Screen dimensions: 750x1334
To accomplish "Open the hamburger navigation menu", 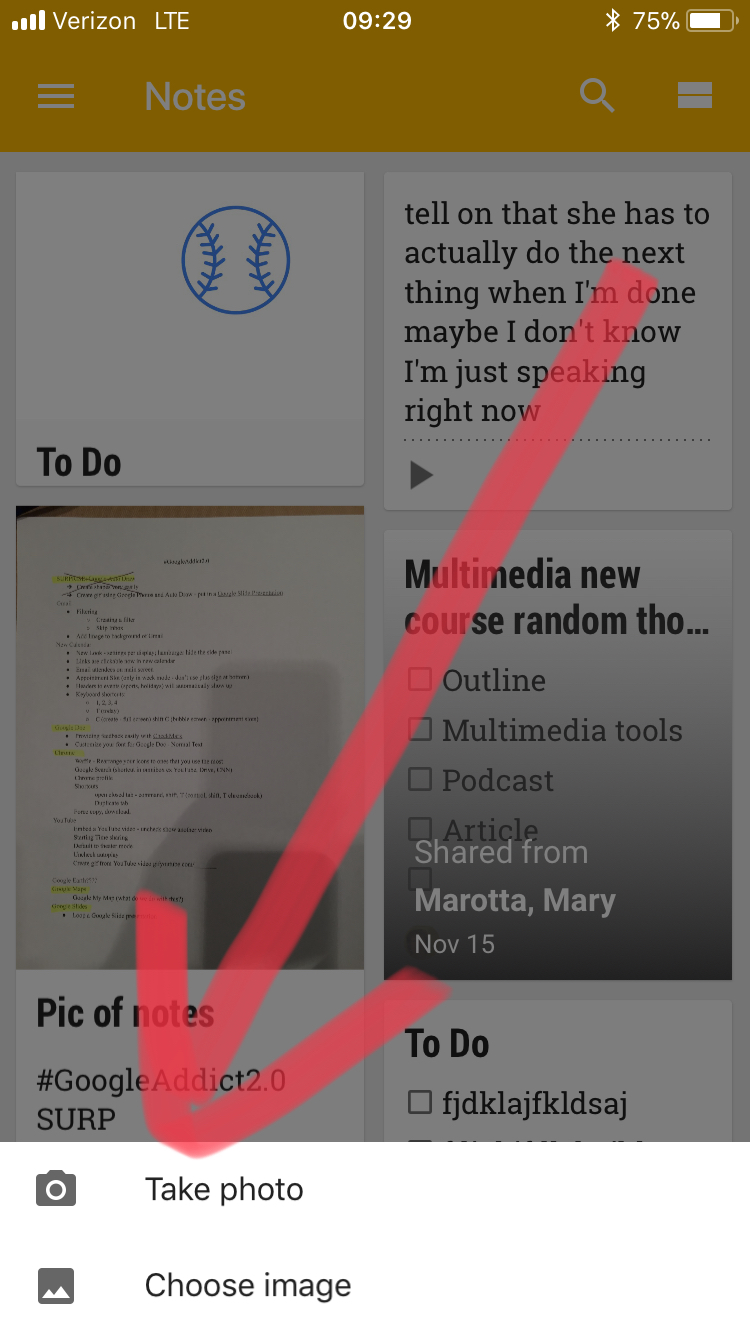I will click(x=56, y=96).
